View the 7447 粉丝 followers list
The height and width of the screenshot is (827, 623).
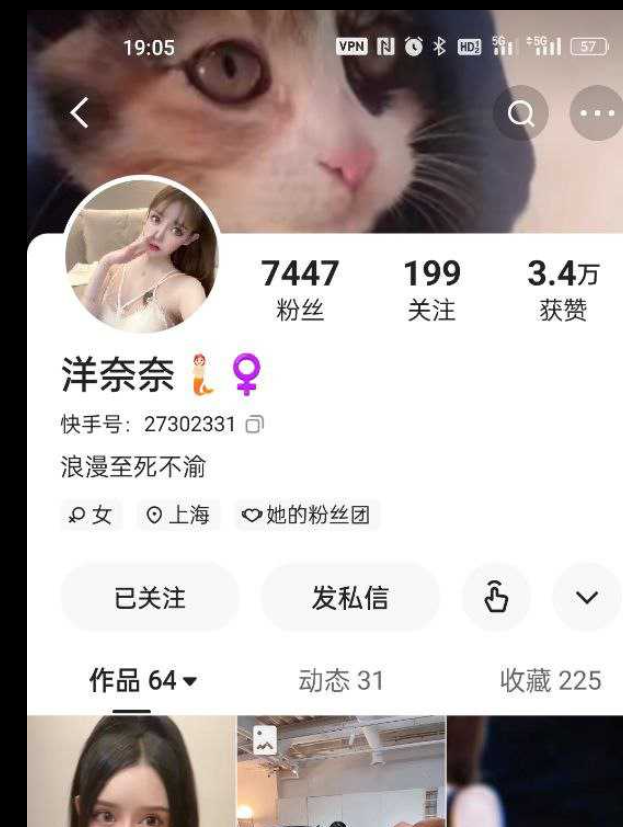point(300,290)
